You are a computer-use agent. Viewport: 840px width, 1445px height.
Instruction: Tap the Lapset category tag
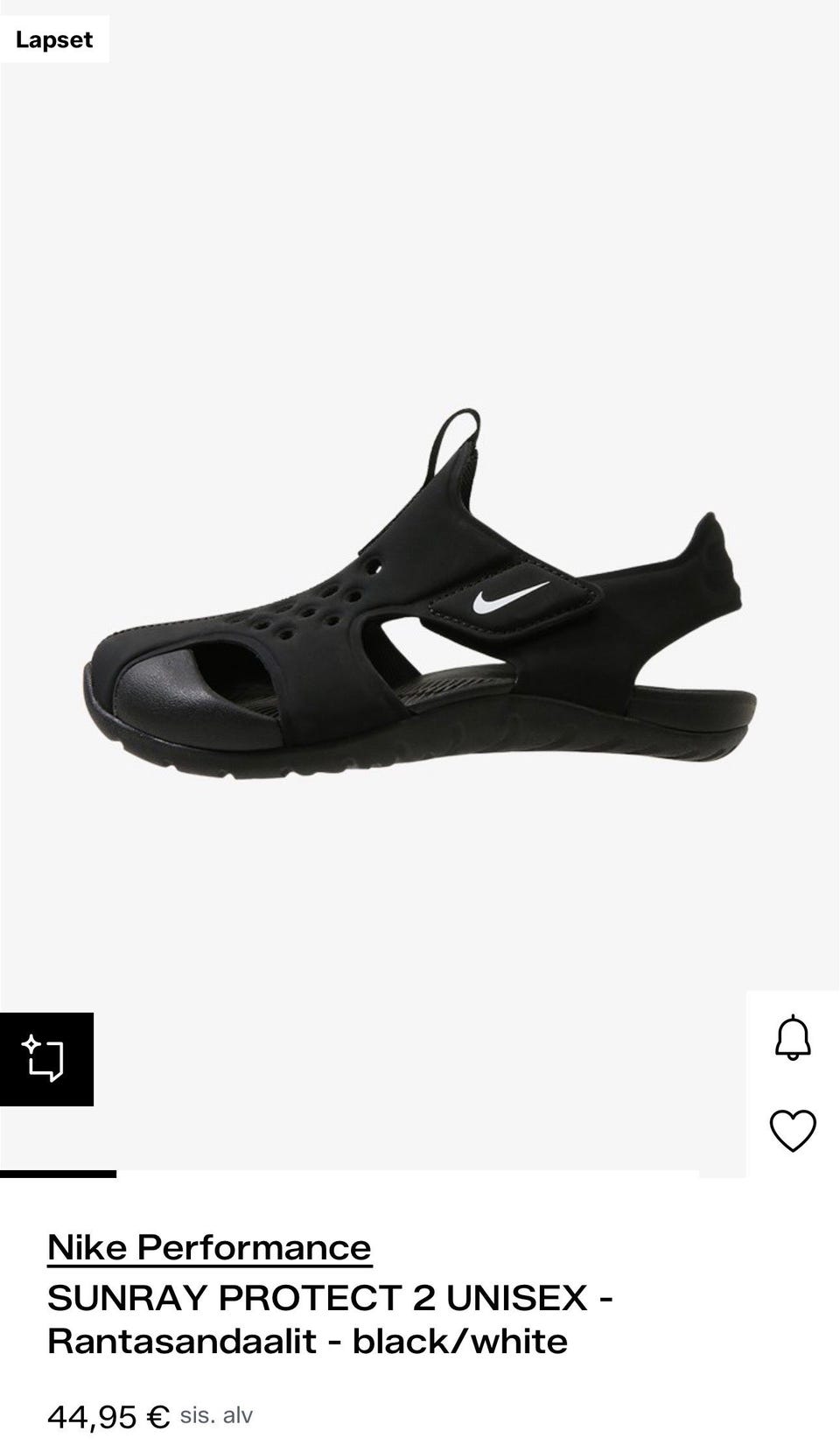pyautogui.click(x=54, y=40)
